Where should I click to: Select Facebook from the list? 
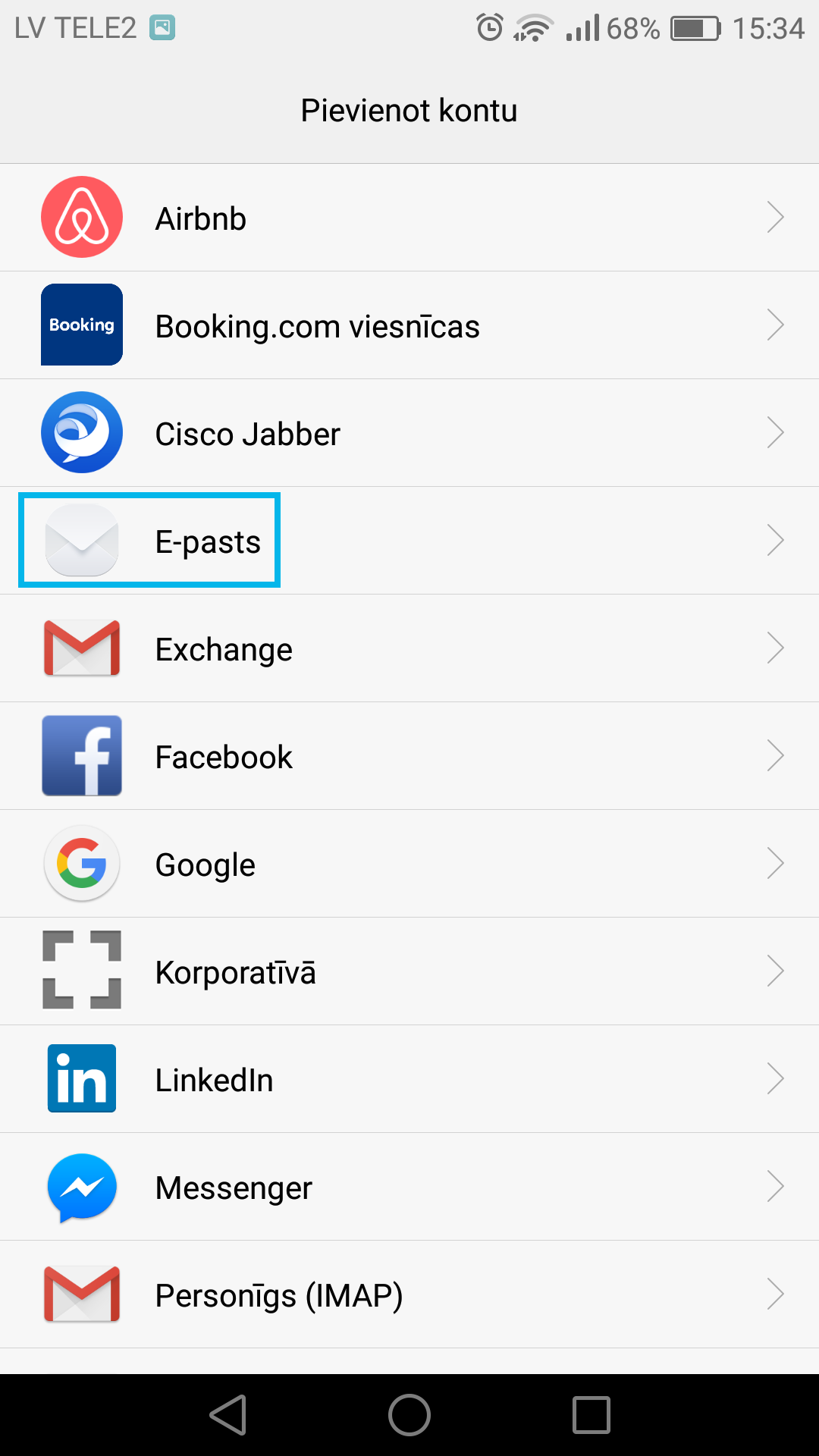[409, 756]
